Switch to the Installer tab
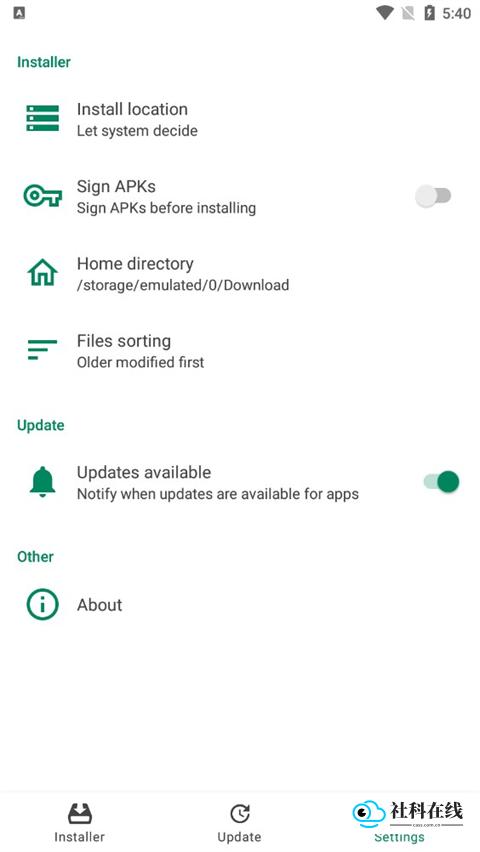Screen dimensions: 480x852 (80, 822)
